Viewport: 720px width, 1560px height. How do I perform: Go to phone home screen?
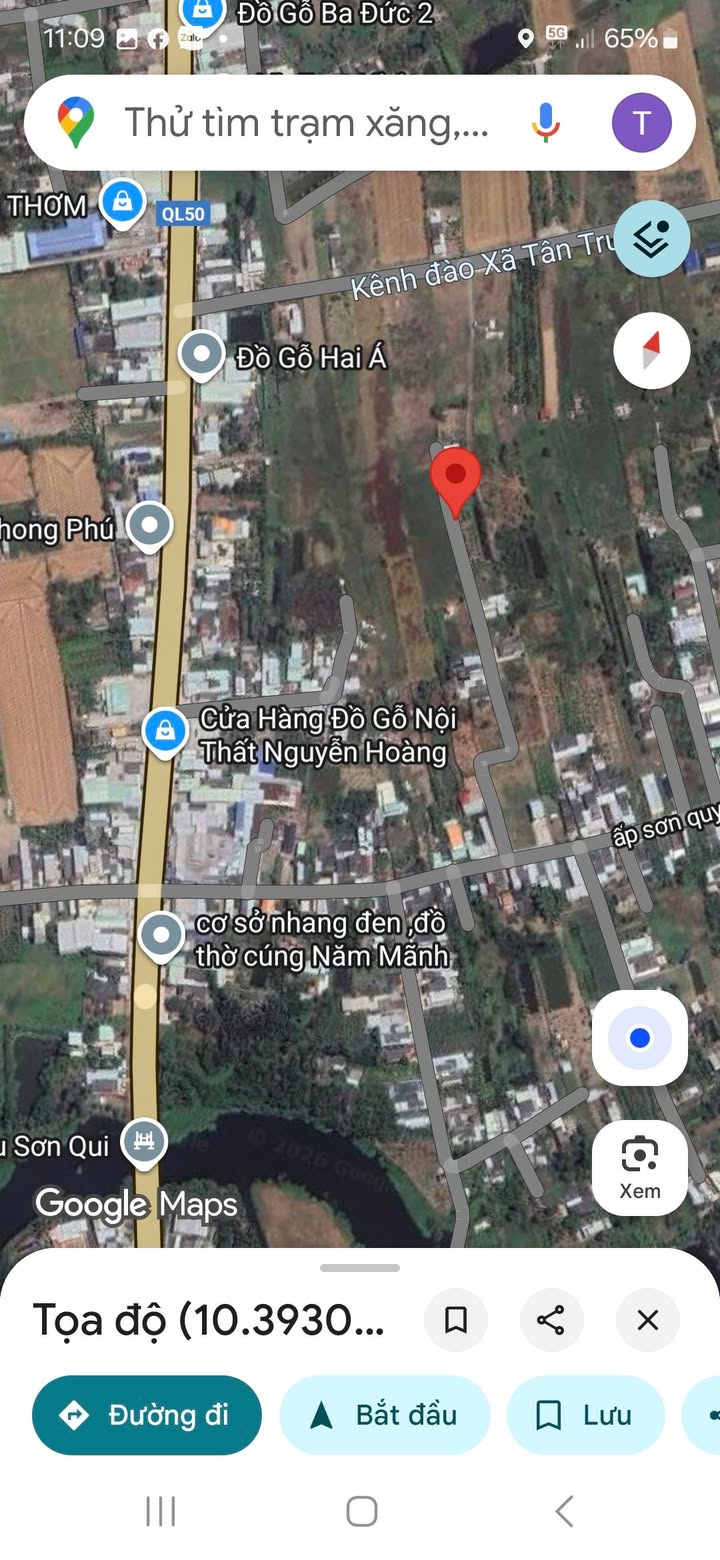[x=361, y=1511]
